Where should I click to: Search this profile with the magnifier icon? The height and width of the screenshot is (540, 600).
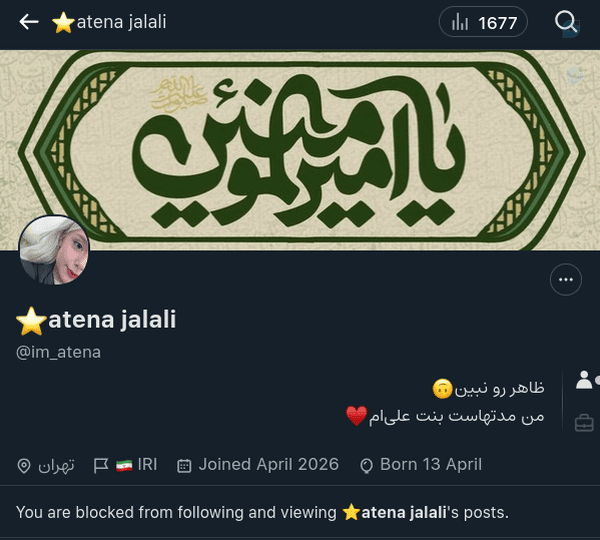(x=566, y=22)
